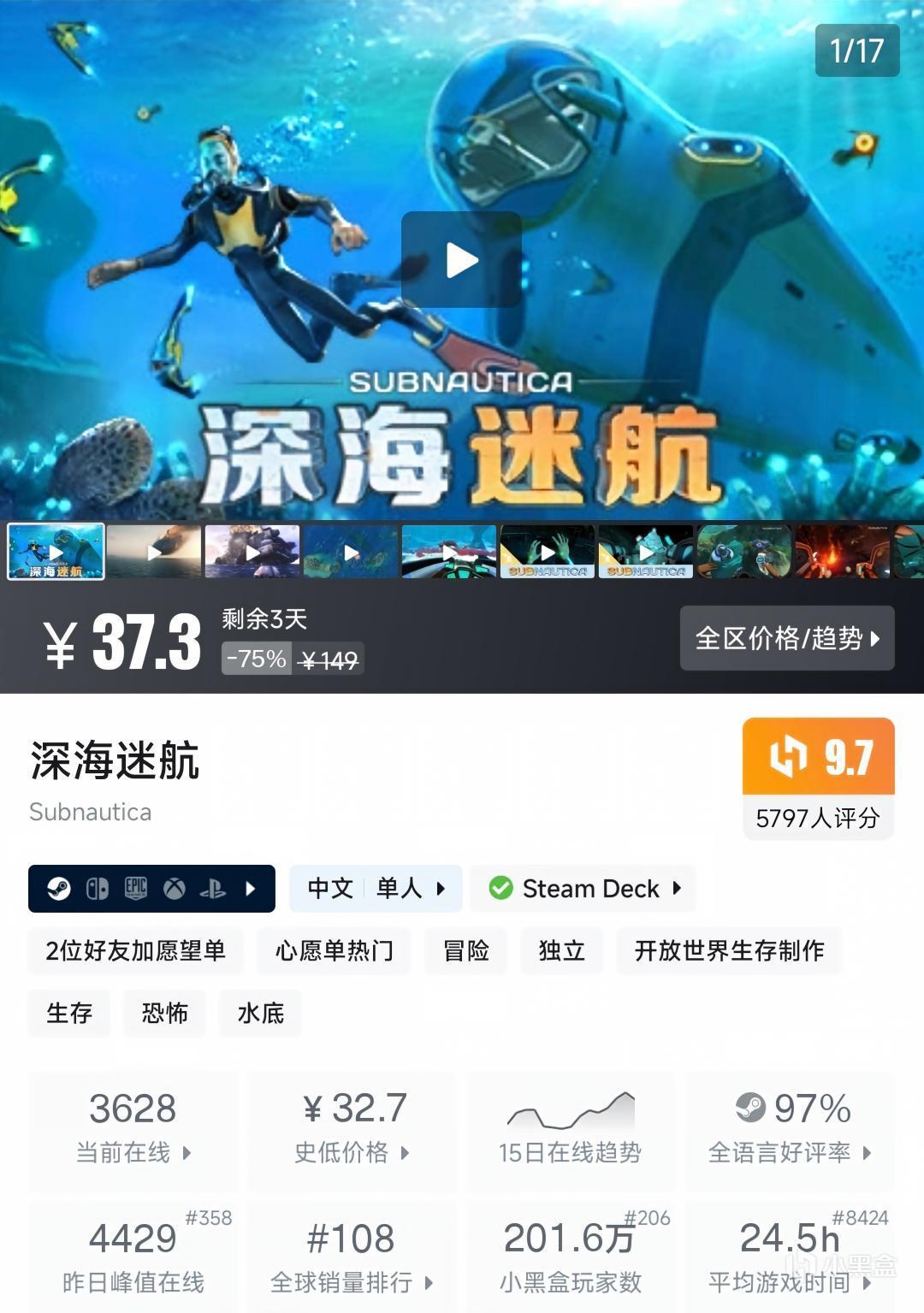View the 15日在线趋势 chart
This screenshot has width=924, height=1313.
pos(571,1130)
